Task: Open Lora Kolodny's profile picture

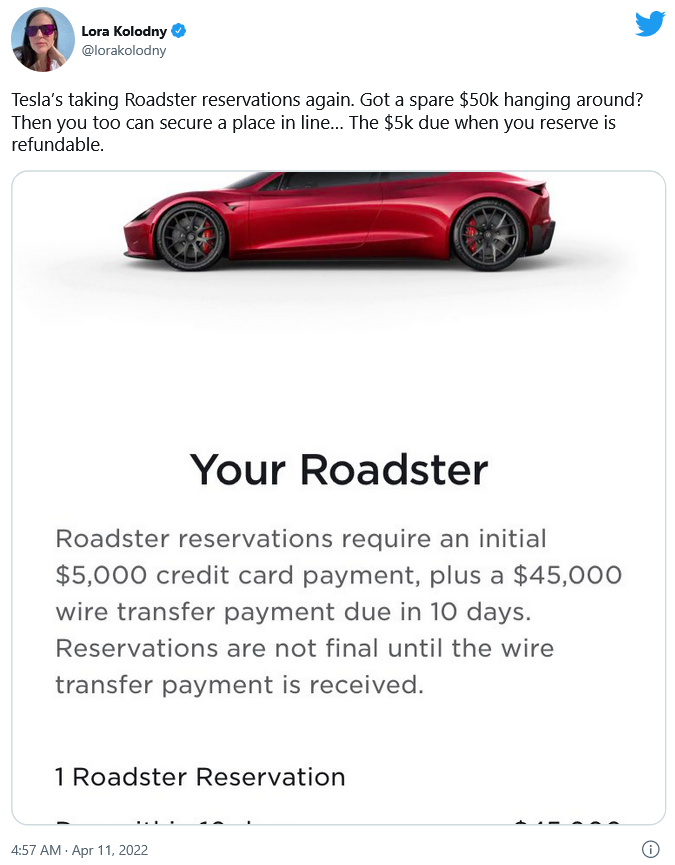Action: point(42,39)
